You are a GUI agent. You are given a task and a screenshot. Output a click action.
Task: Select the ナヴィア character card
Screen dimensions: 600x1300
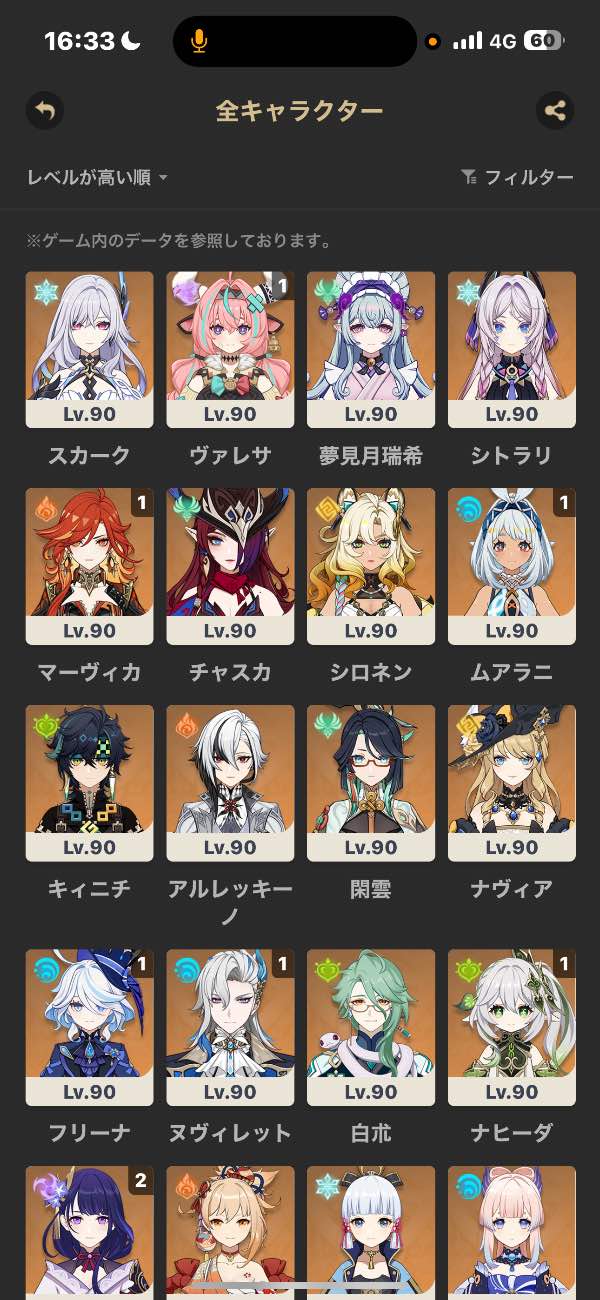tap(512, 783)
